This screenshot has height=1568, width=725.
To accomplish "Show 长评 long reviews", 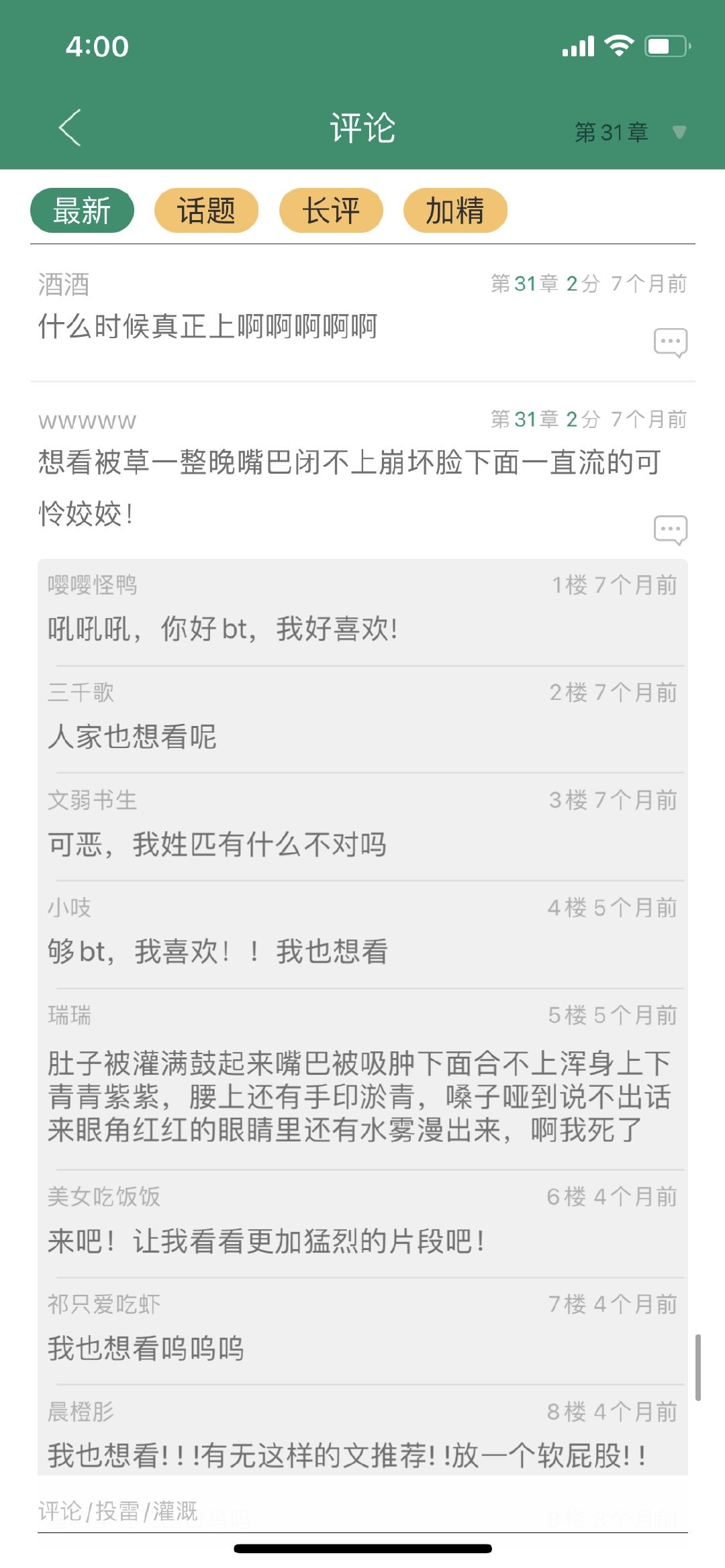I will (x=331, y=211).
